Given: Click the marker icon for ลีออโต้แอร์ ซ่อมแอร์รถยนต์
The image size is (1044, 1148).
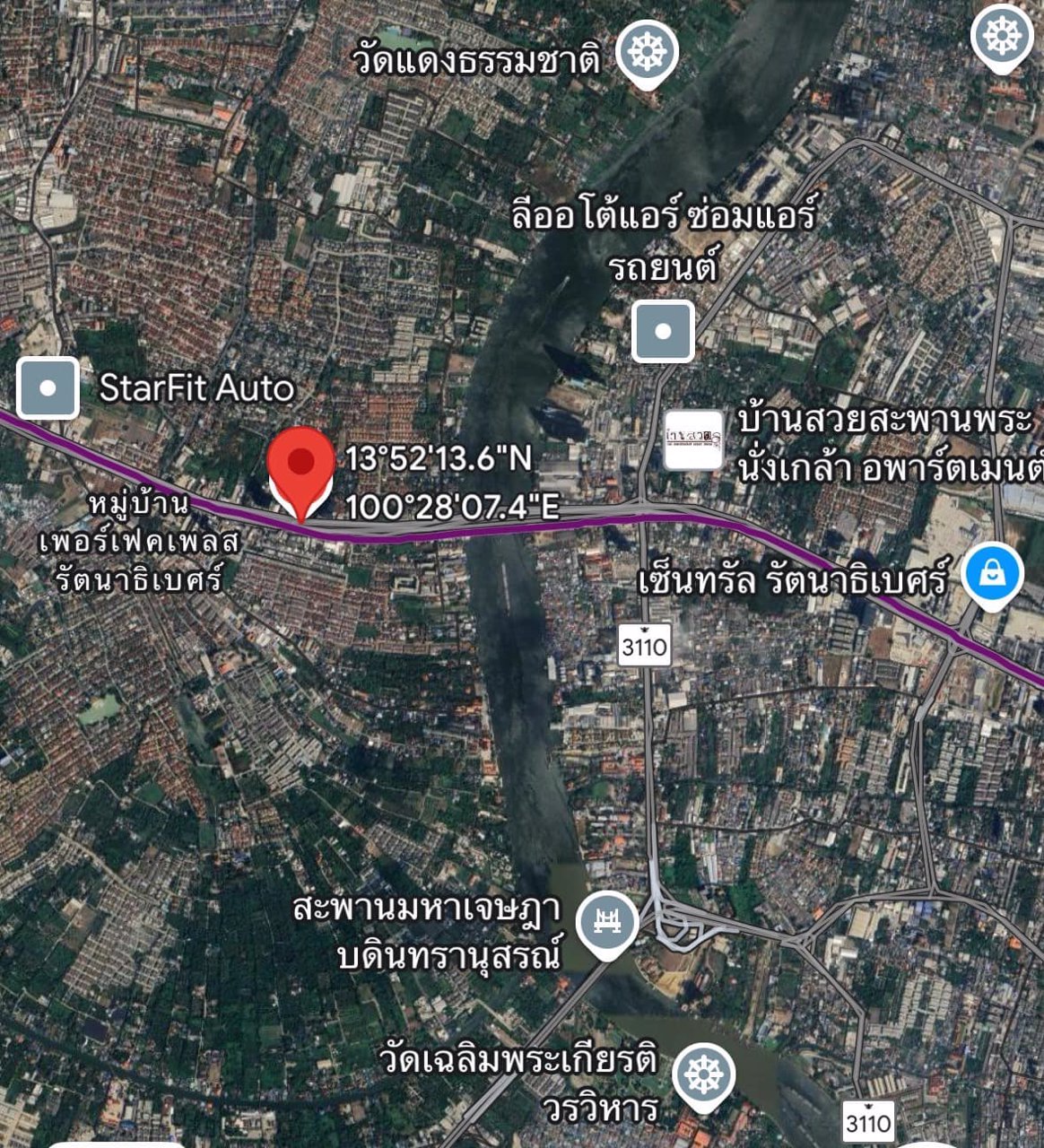Looking at the screenshot, I should (x=664, y=333).
